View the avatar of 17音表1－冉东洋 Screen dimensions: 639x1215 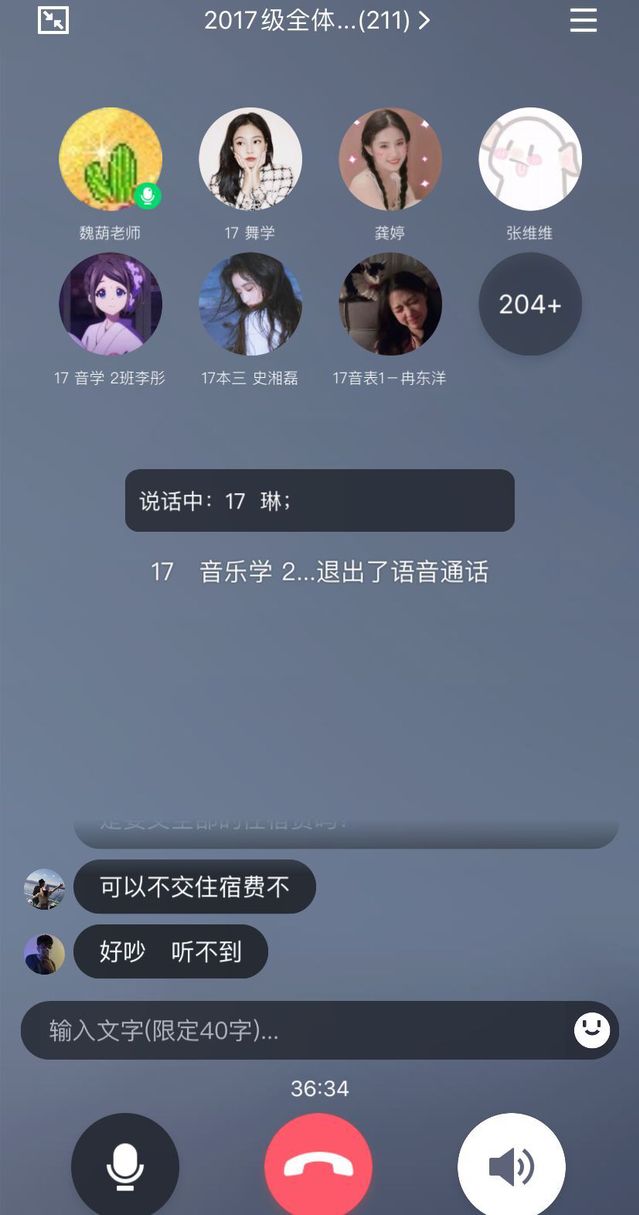[390, 304]
